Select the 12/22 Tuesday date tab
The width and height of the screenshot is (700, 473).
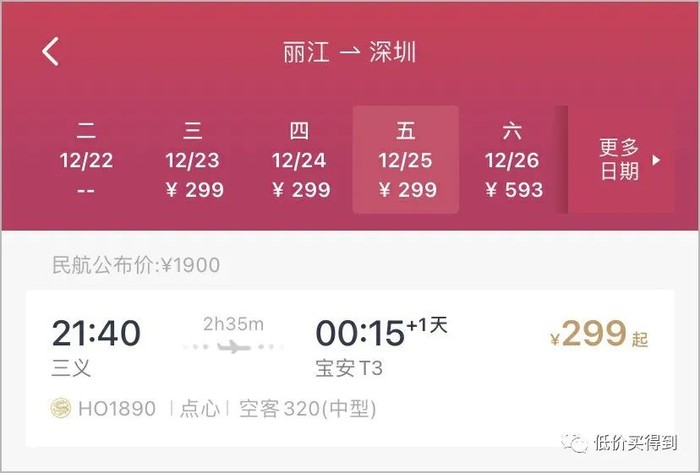86,160
